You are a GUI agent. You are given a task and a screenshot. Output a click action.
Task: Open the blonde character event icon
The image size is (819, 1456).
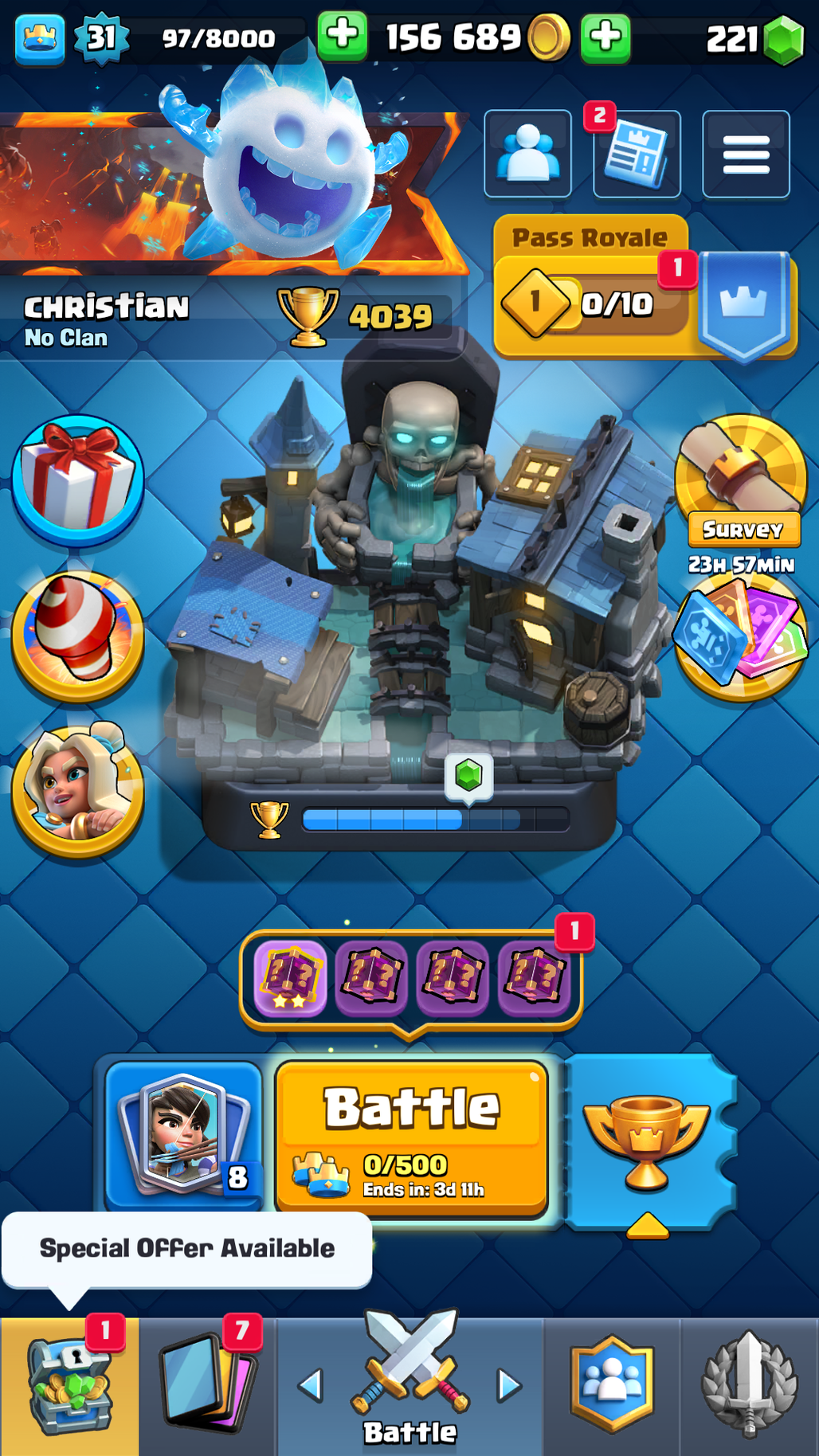point(78,791)
